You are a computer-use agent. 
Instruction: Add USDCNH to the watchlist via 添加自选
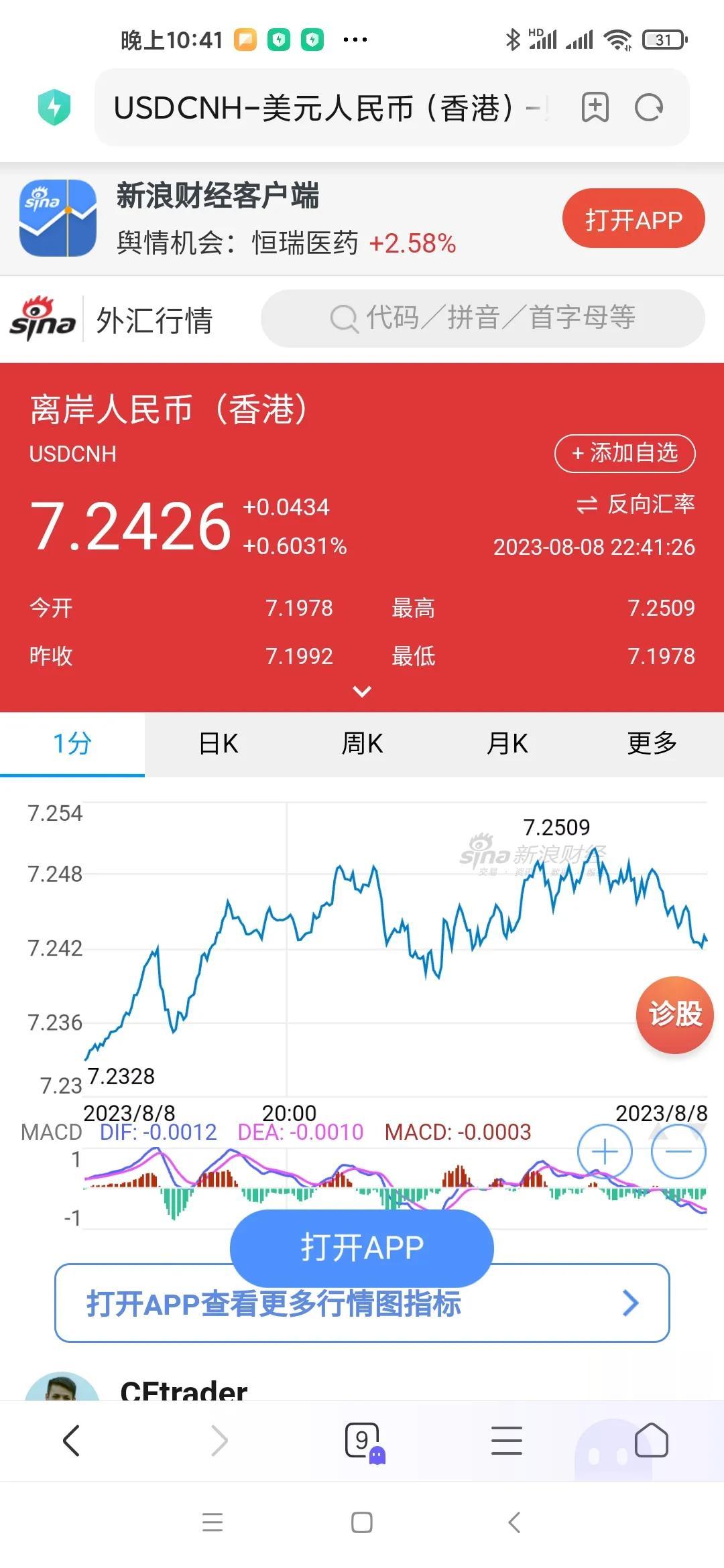pyautogui.click(x=624, y=454)
